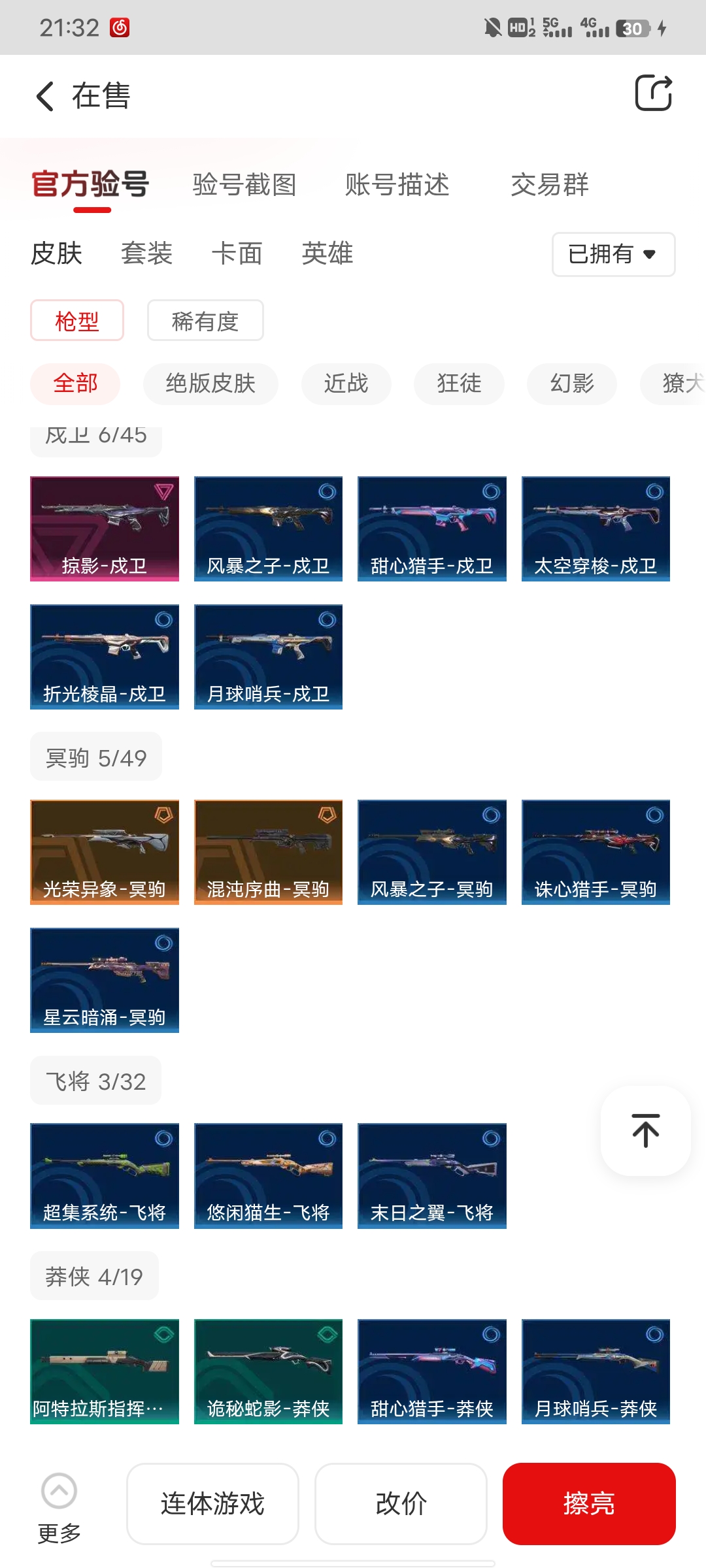
Task: Open the 账号描述 tab
Action: [x=397, y=184]
